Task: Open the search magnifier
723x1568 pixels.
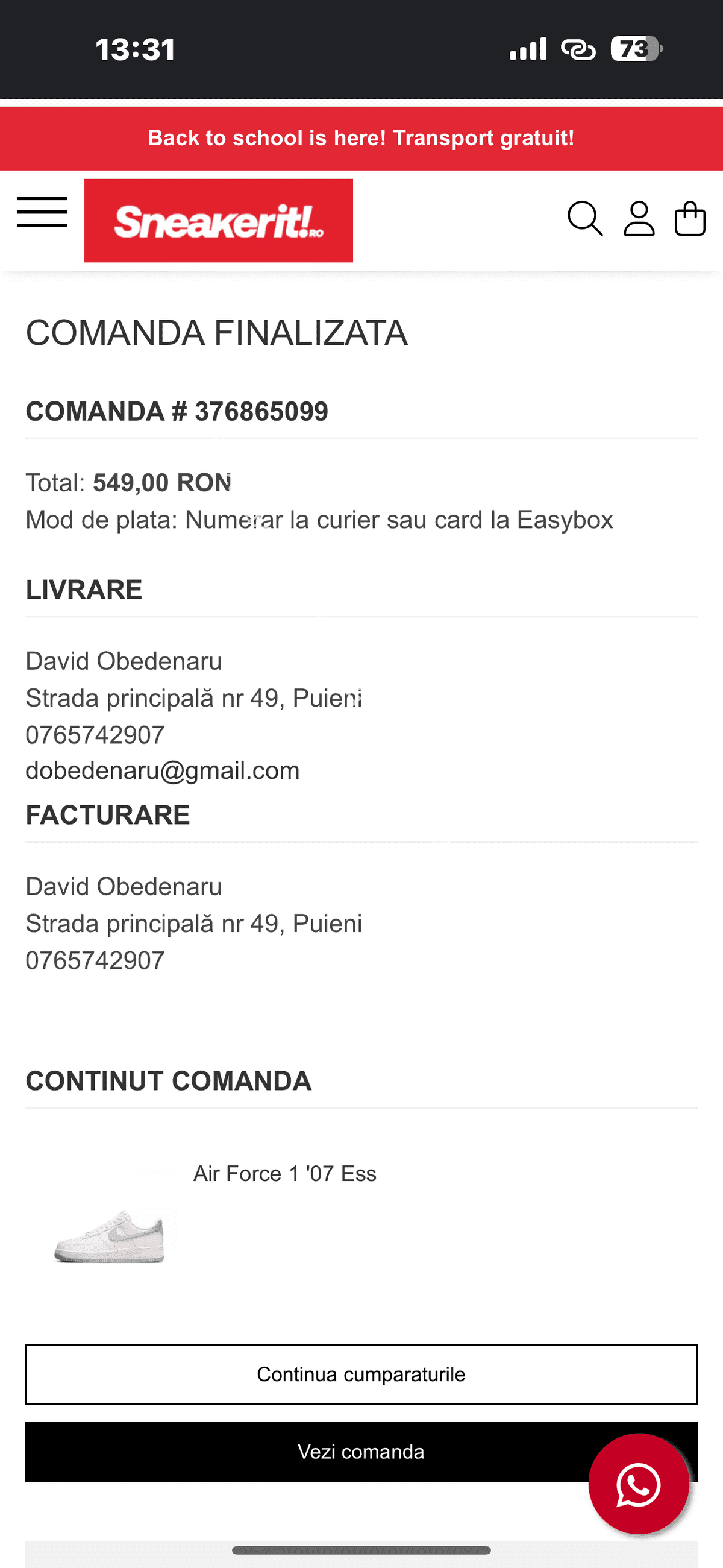Action: point(584,218)
